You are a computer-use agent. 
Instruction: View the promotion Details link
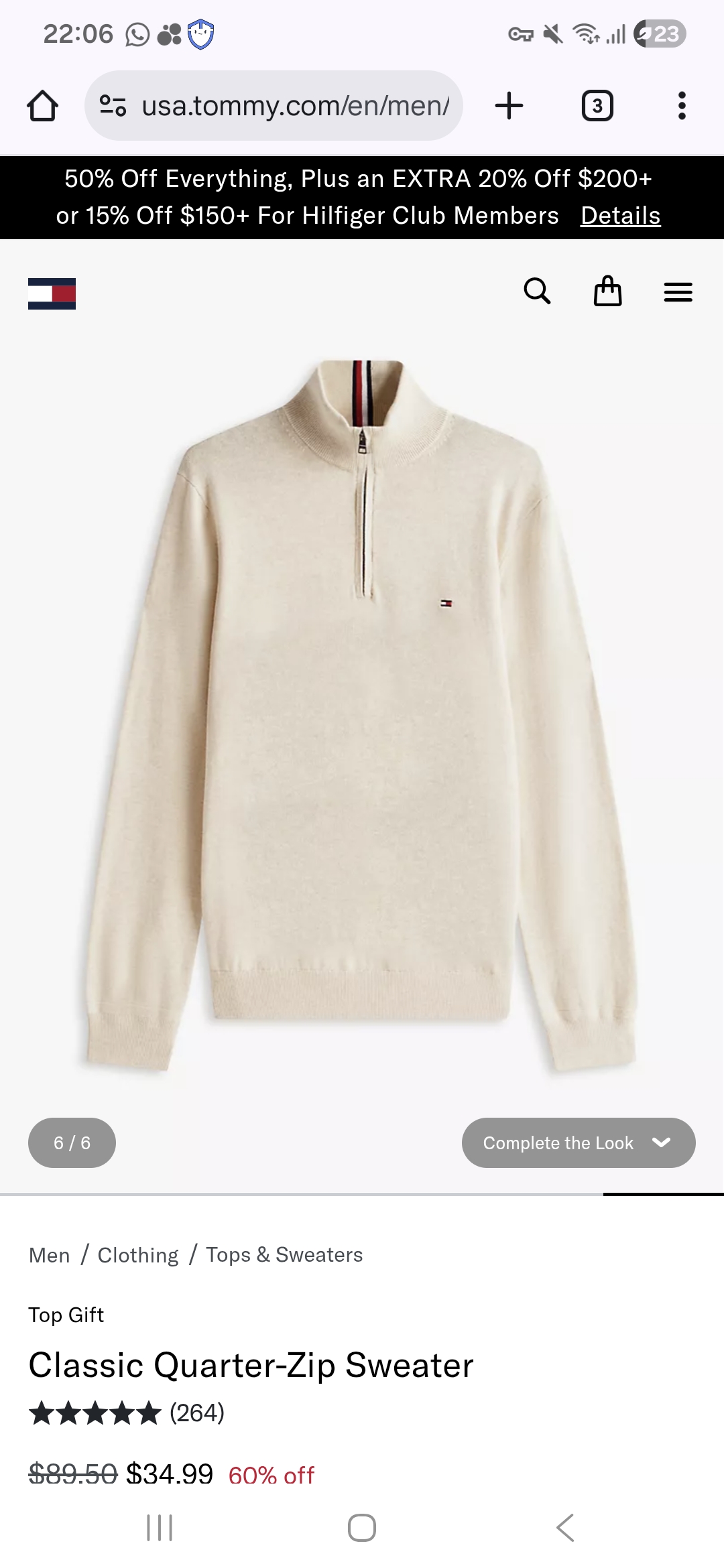(620, 216)
